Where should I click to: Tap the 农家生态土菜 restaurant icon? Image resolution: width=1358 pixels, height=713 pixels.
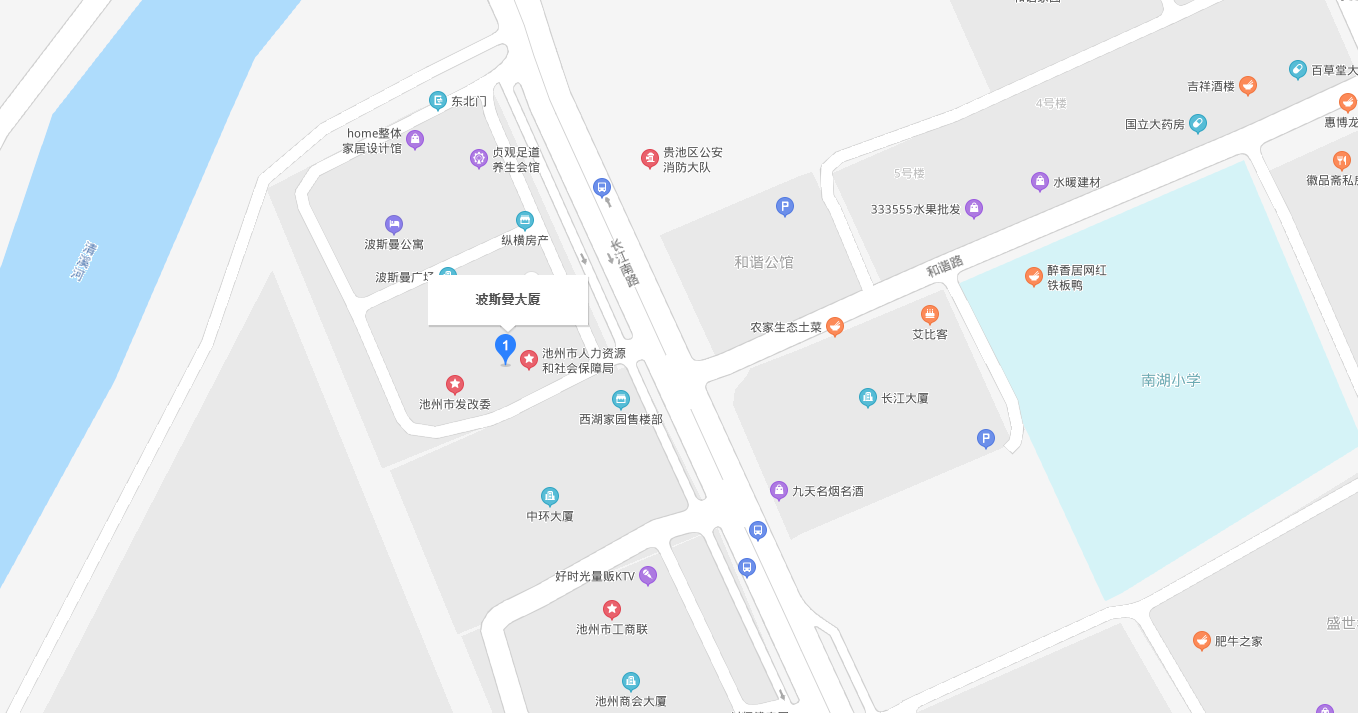[835, 327]
